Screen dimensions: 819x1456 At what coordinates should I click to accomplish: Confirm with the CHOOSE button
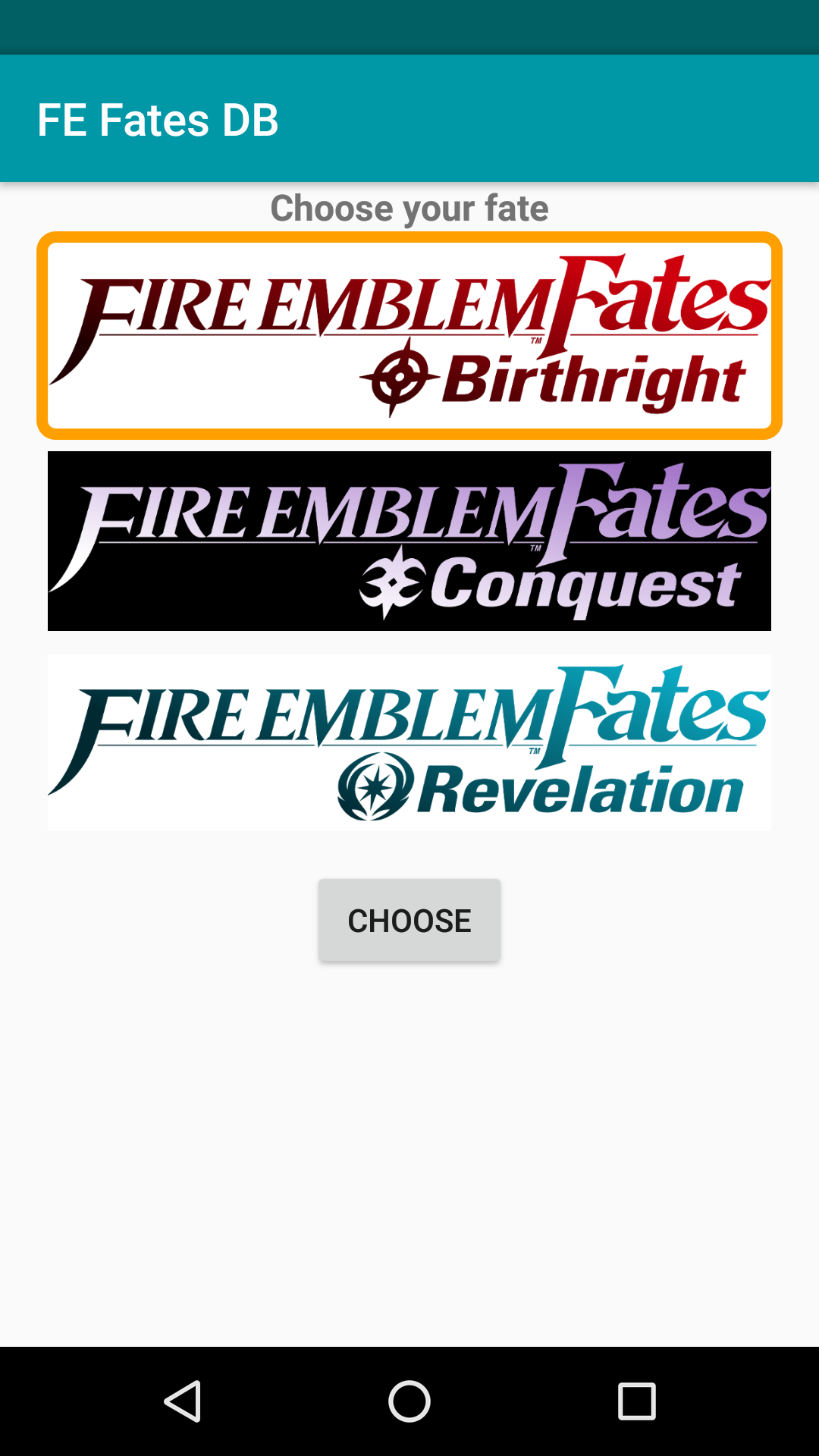pos(409,920)
